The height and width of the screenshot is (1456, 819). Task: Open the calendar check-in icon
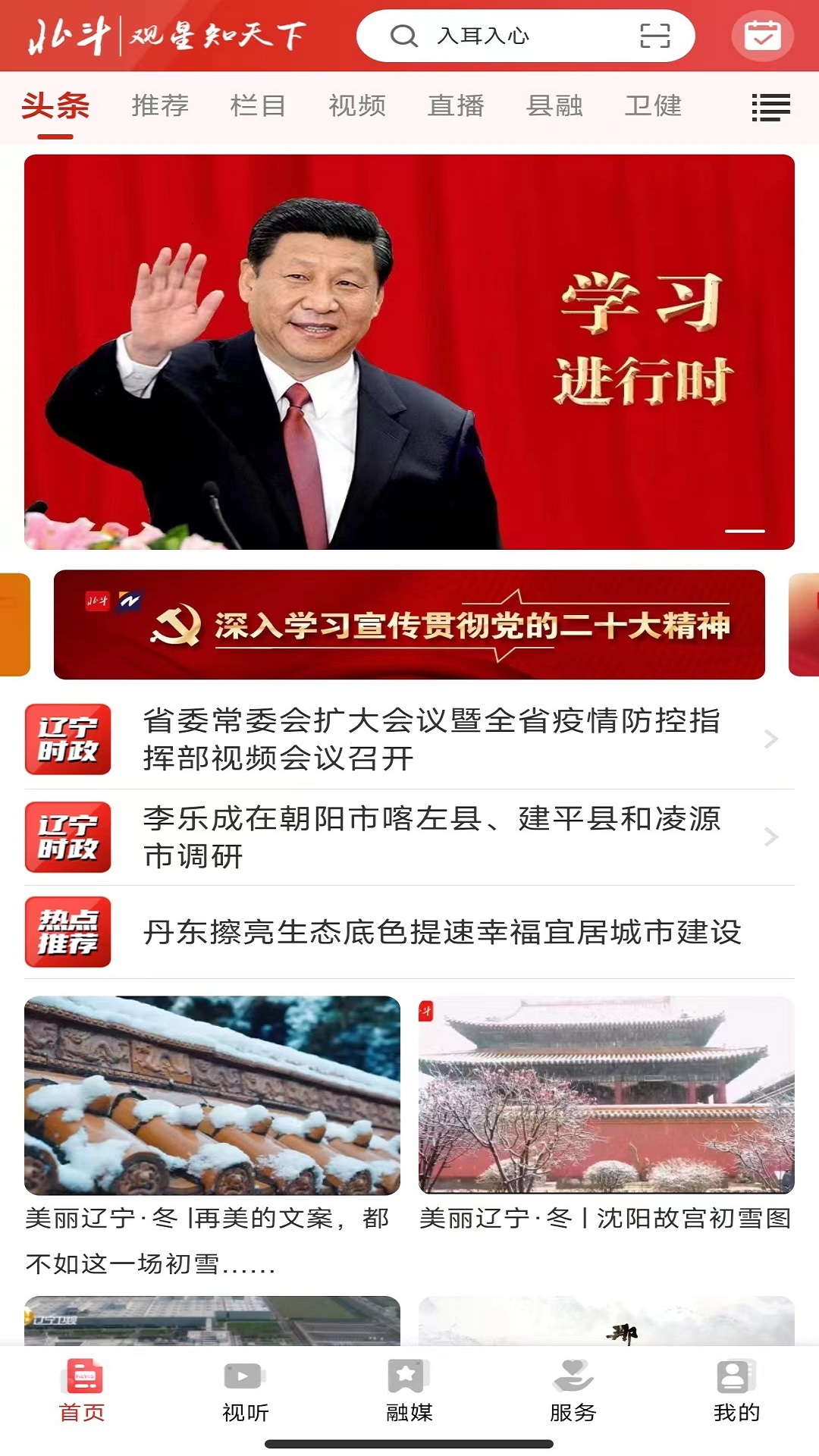[762, 36]
